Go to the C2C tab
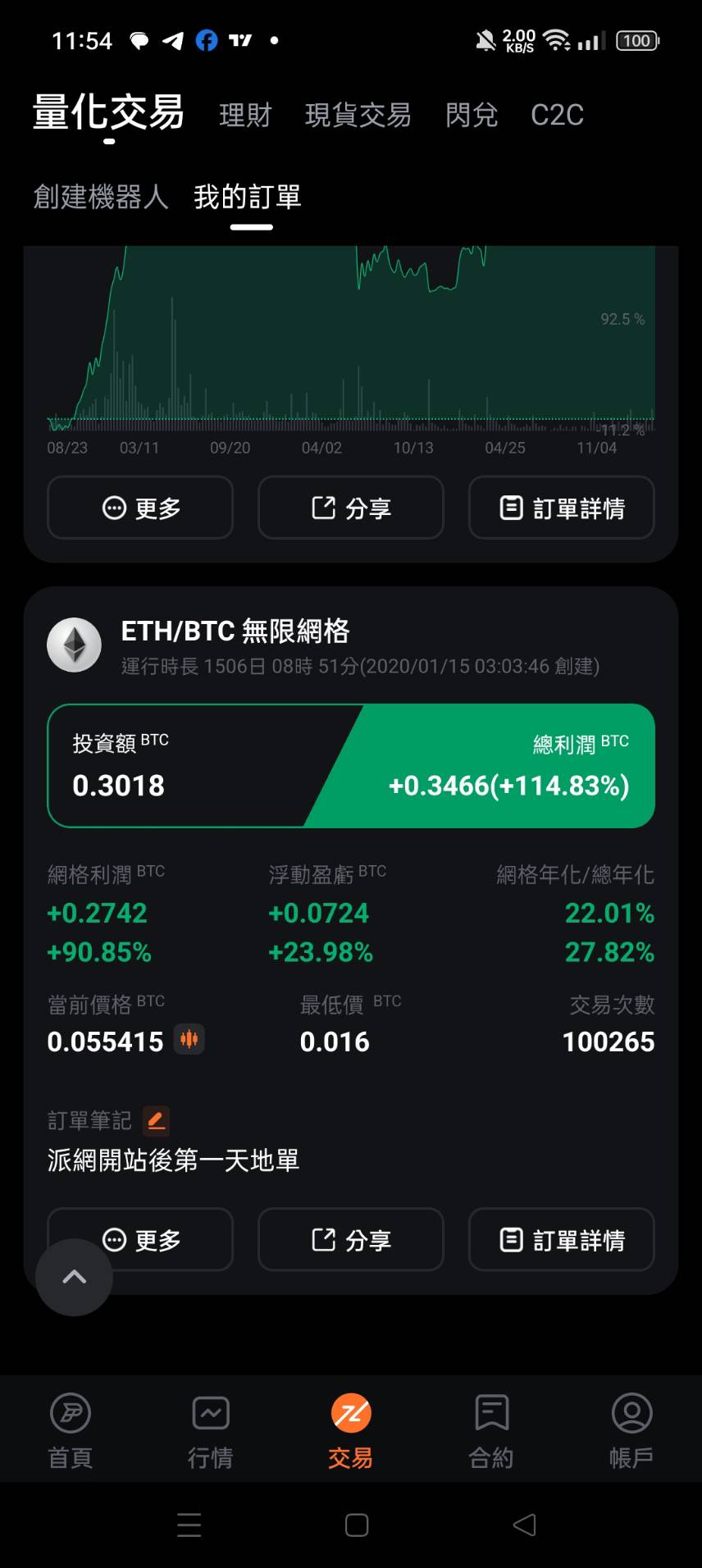 (x=557, y=115)
